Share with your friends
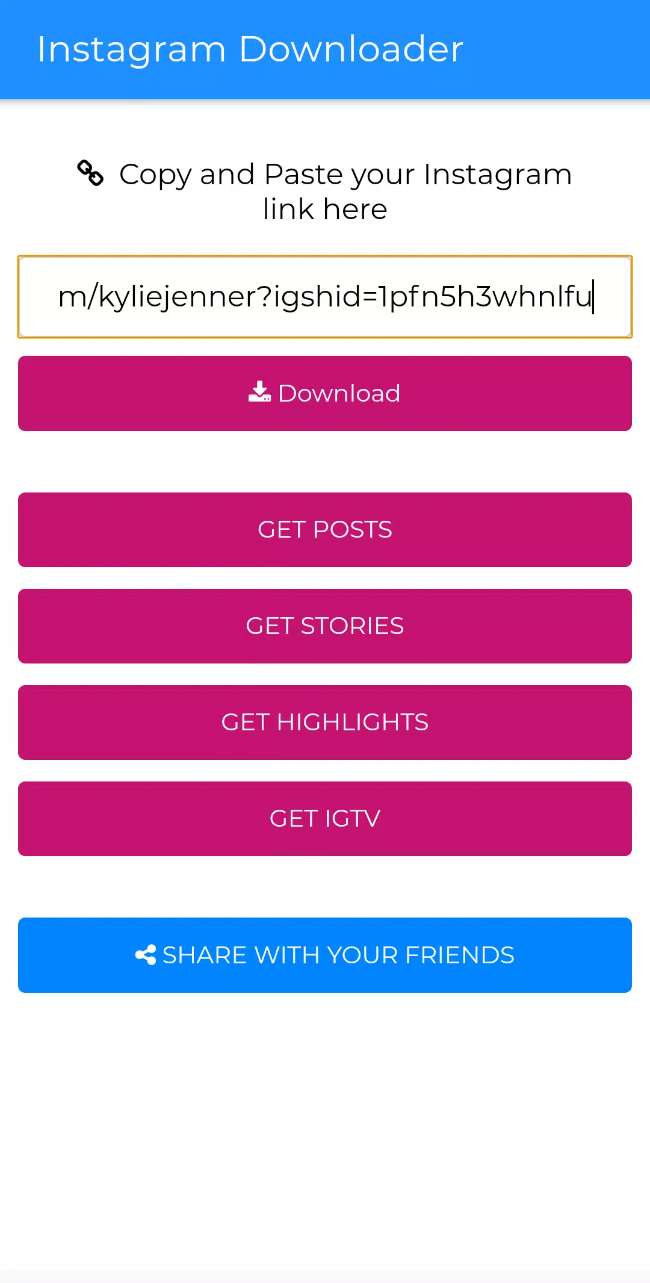Image resolution: width=650 pixels, height=1283 pixels. click(x=325, y=955)
